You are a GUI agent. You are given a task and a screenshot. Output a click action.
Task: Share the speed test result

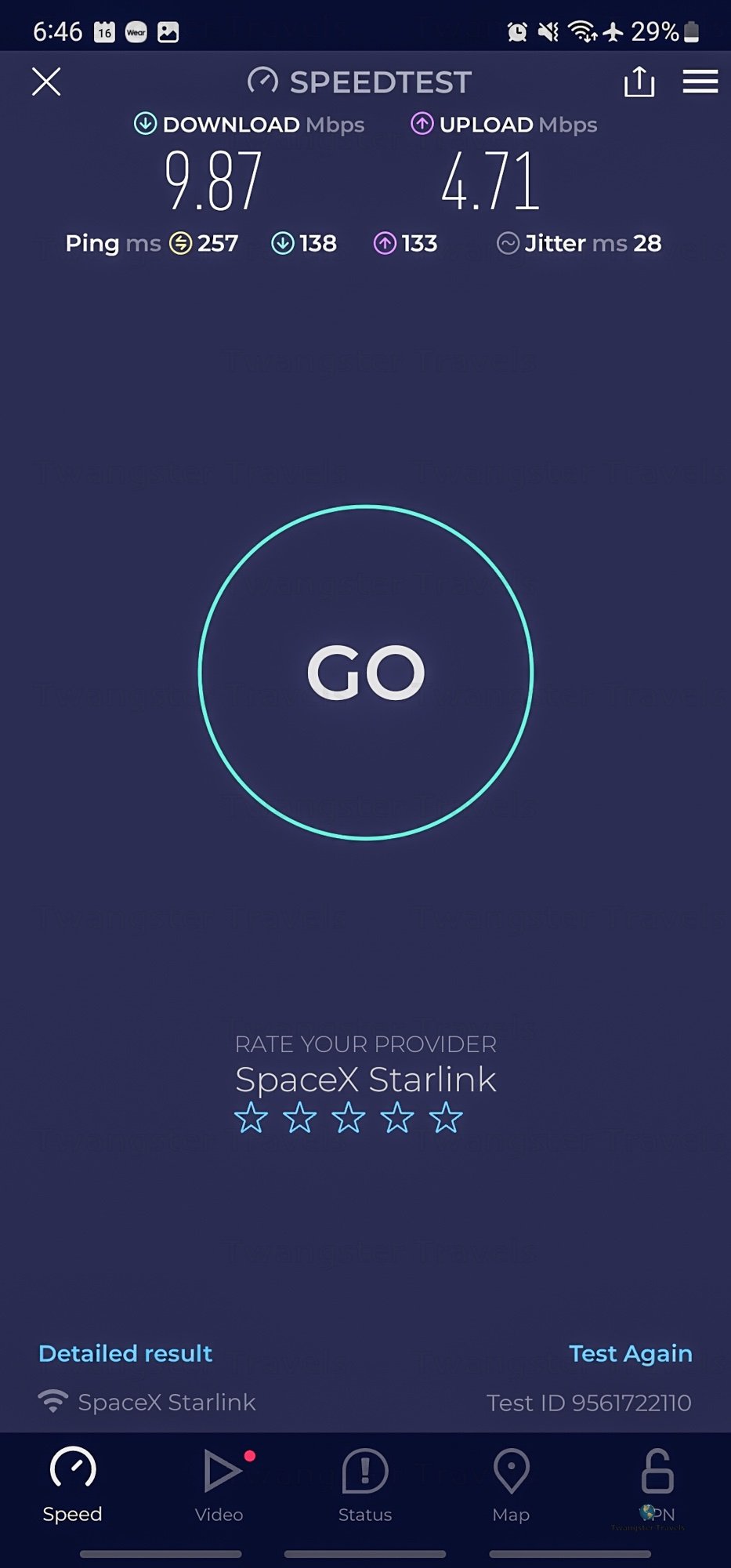click(639, 82)
